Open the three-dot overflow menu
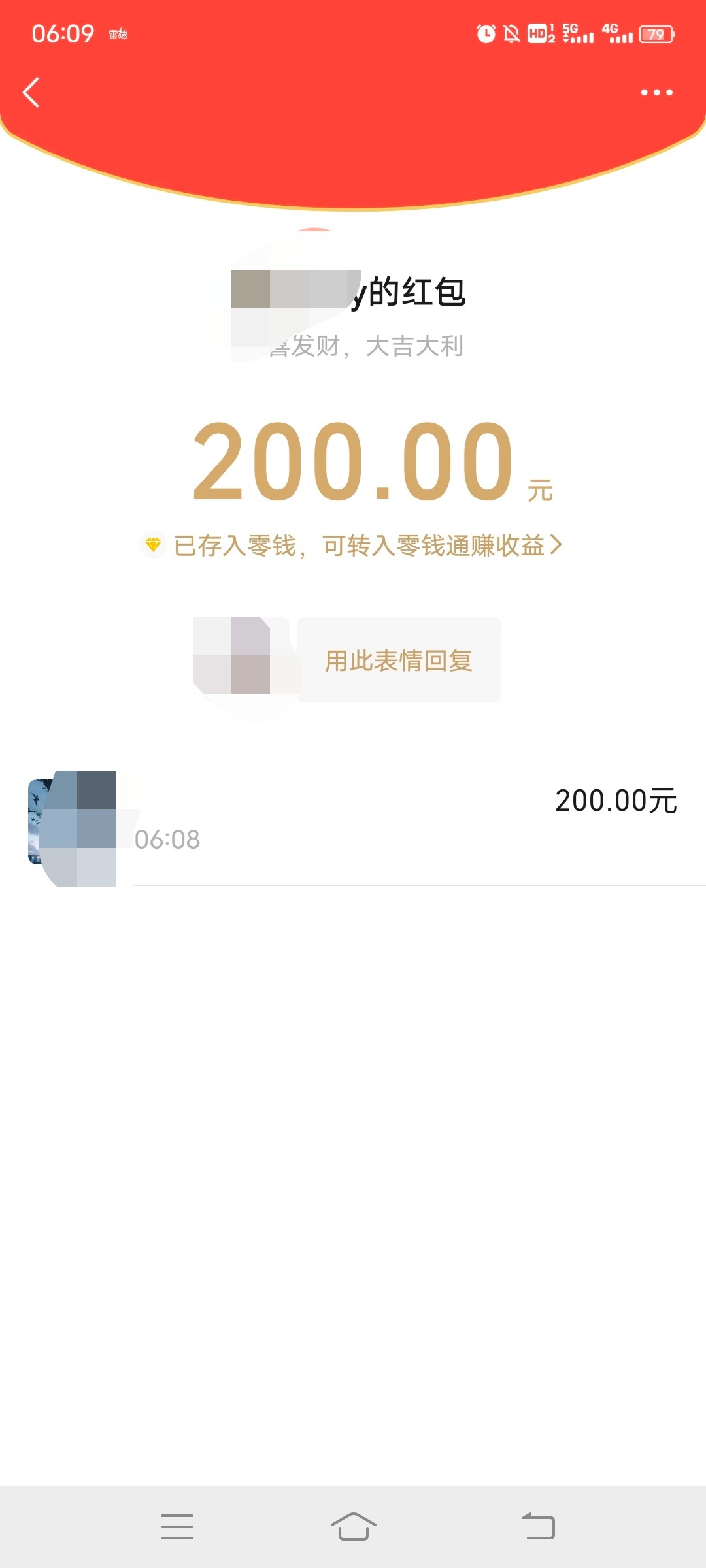This screenshot has height=1568, width=706. (x=656, y=92)
